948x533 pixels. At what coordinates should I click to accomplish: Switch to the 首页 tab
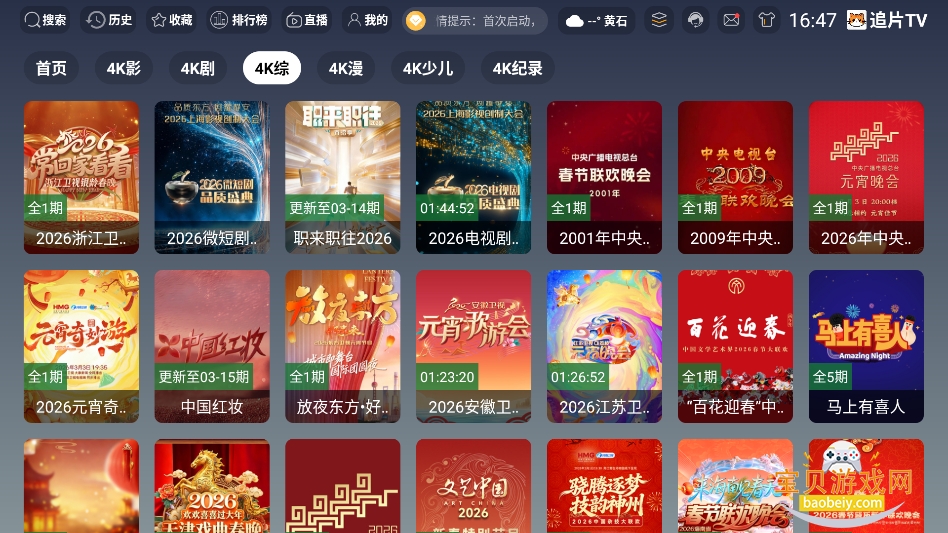(x=51, y=68)
